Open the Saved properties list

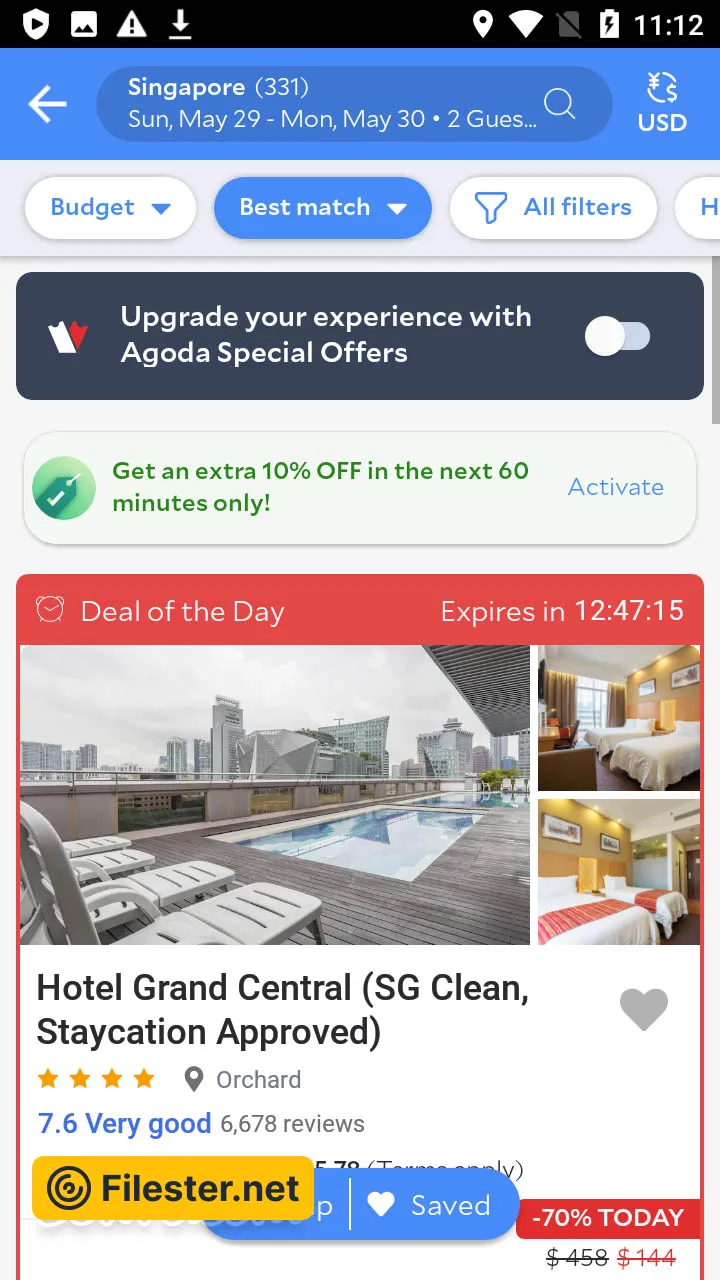coord(430,1205)
